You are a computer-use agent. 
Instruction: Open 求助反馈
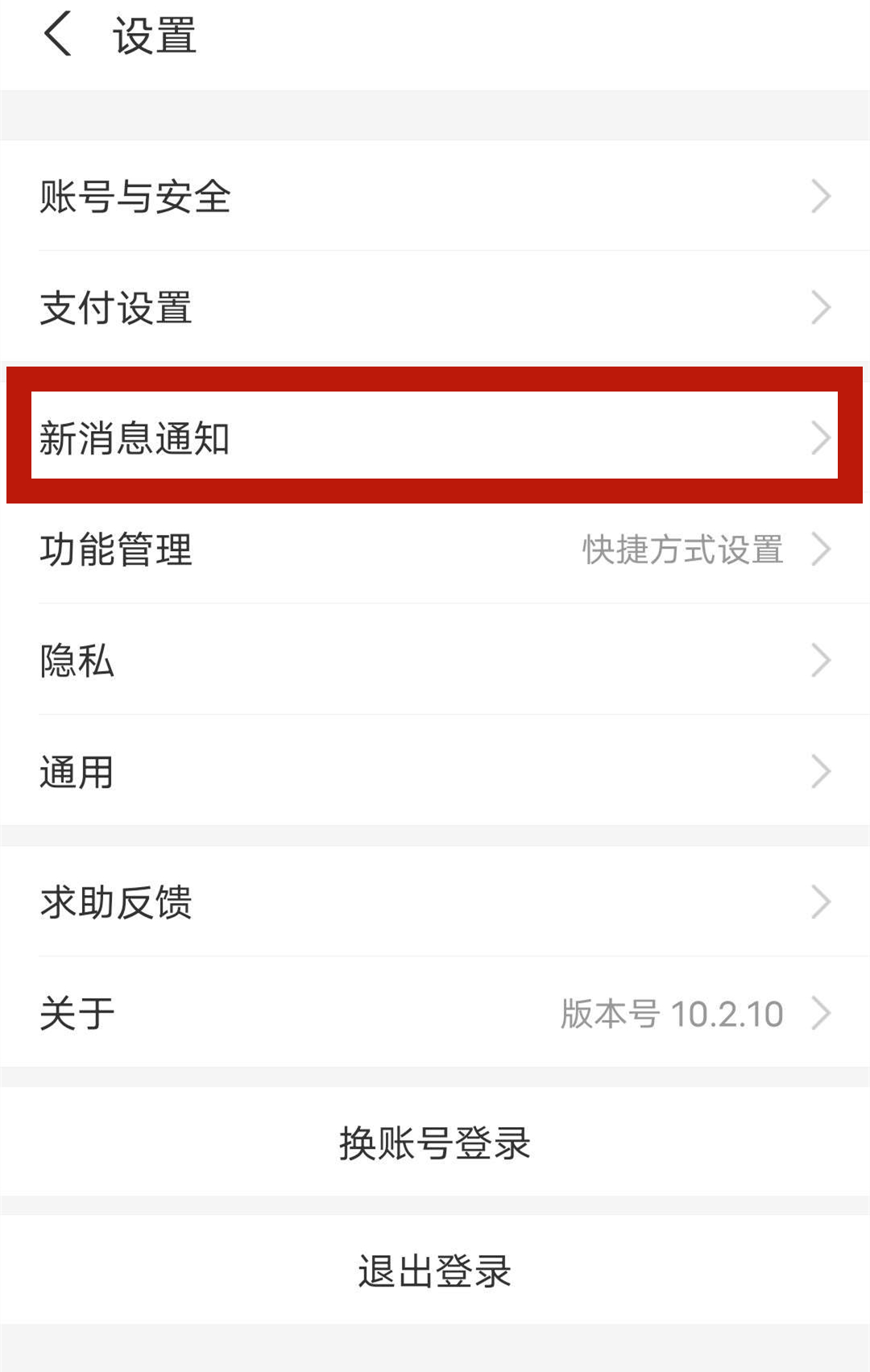point(435,902)
